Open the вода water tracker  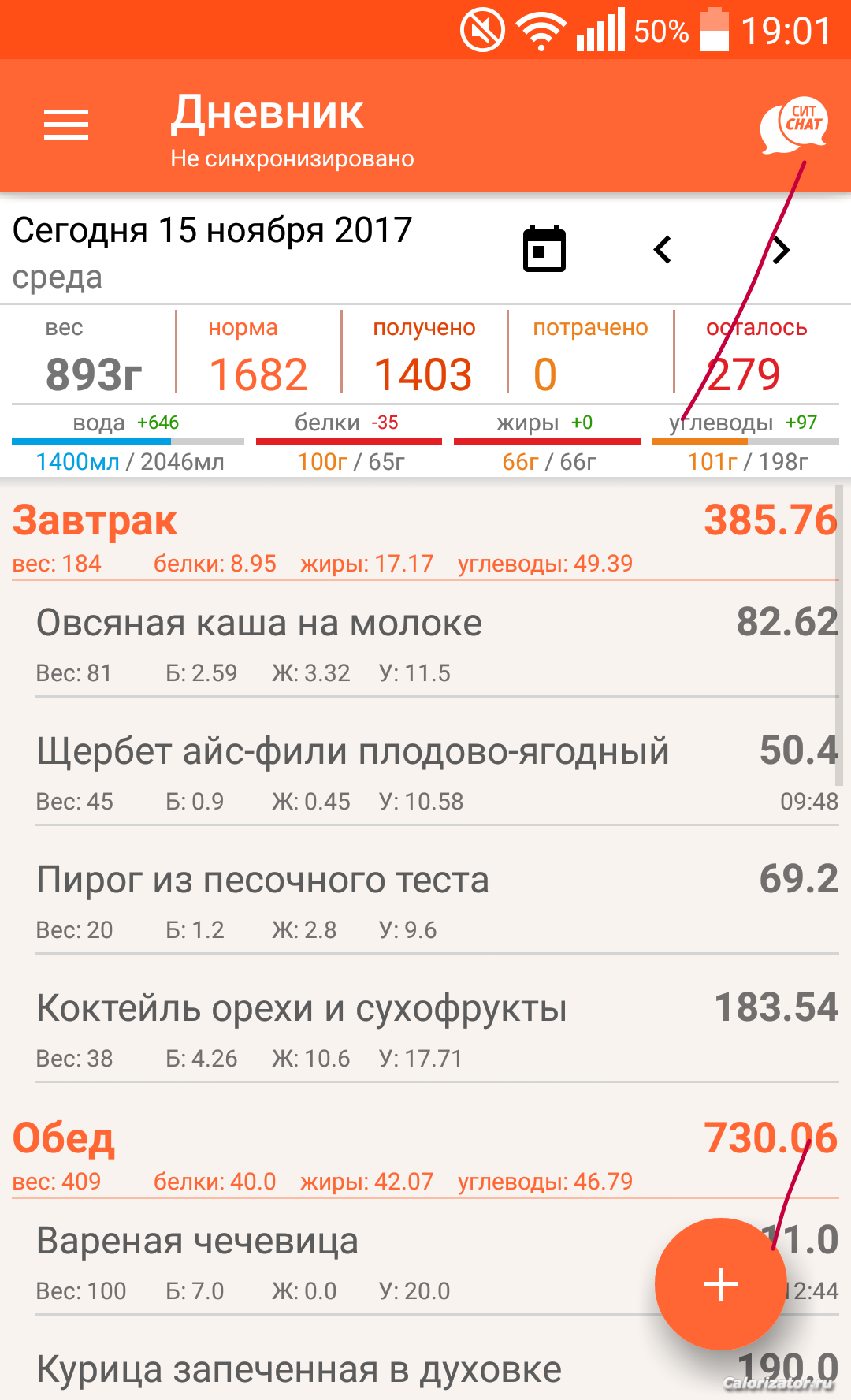tap(128, 441)
